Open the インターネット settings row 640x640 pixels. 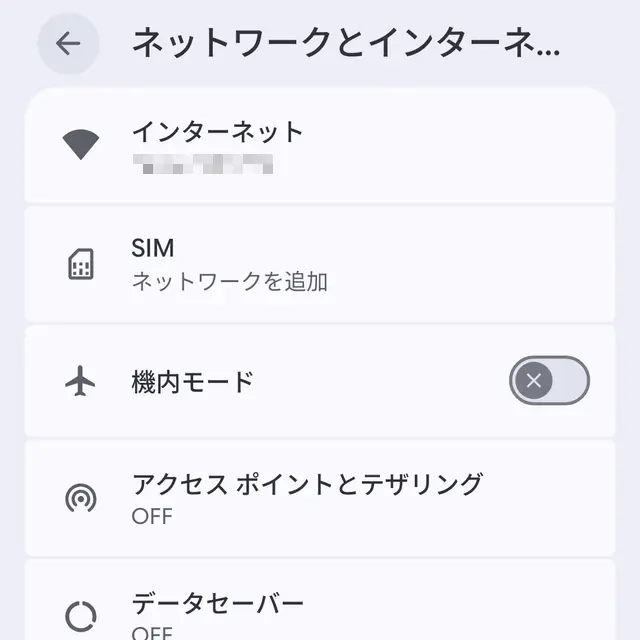(x=318, y=146)
